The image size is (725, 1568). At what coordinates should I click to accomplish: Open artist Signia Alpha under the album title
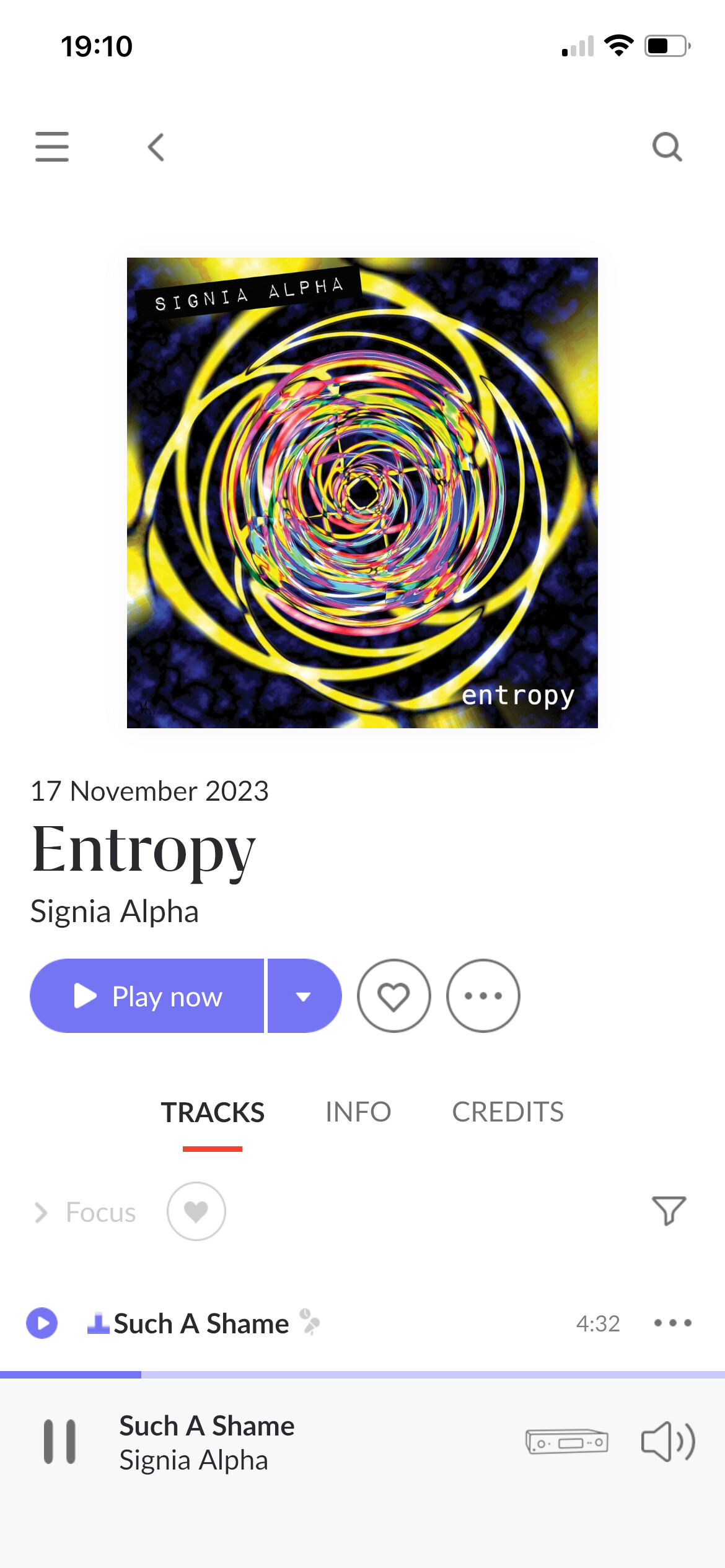[x=115, y=912]
